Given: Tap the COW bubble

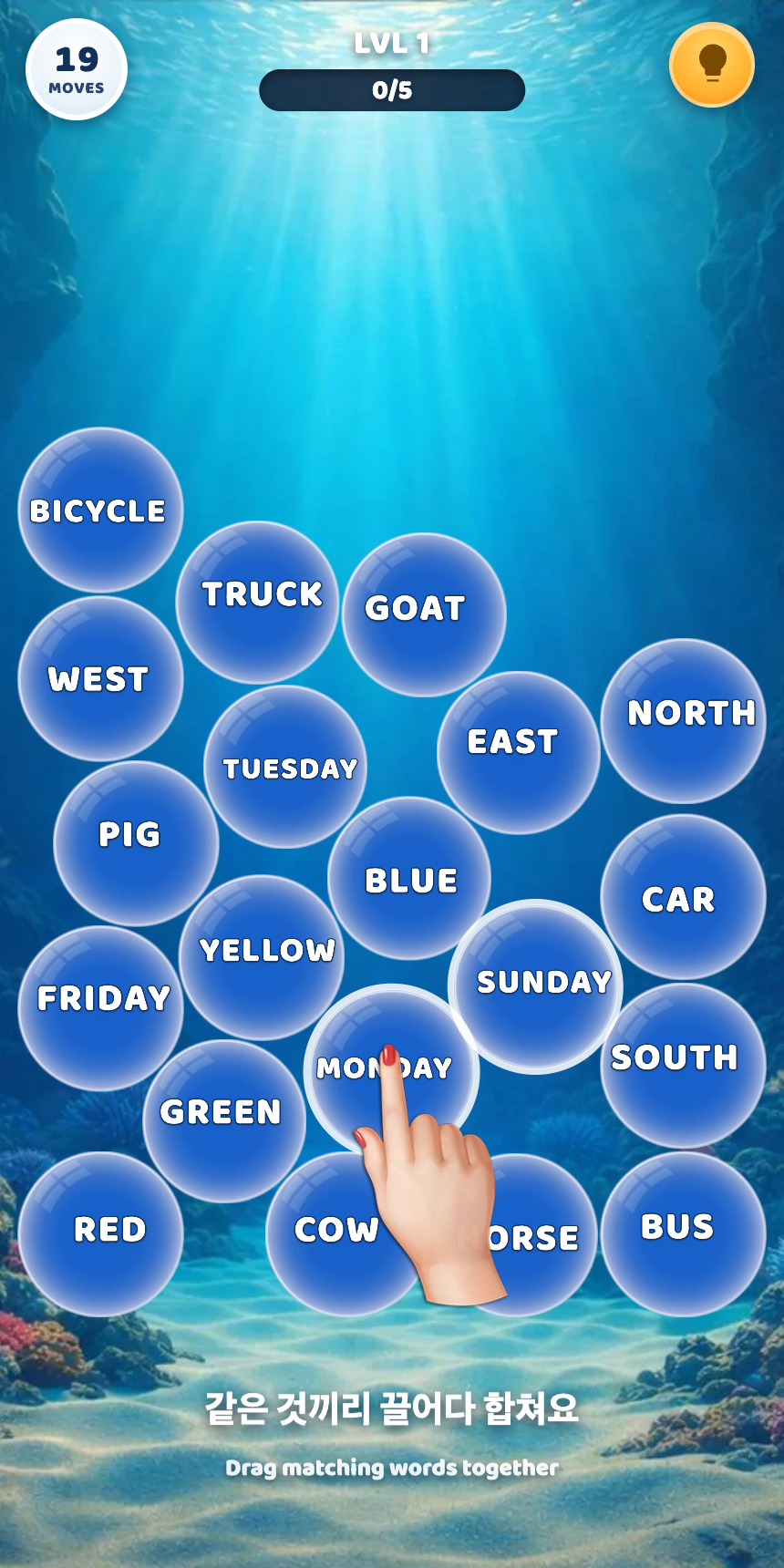Looking at the screenshot, I should coord(337,1231).
